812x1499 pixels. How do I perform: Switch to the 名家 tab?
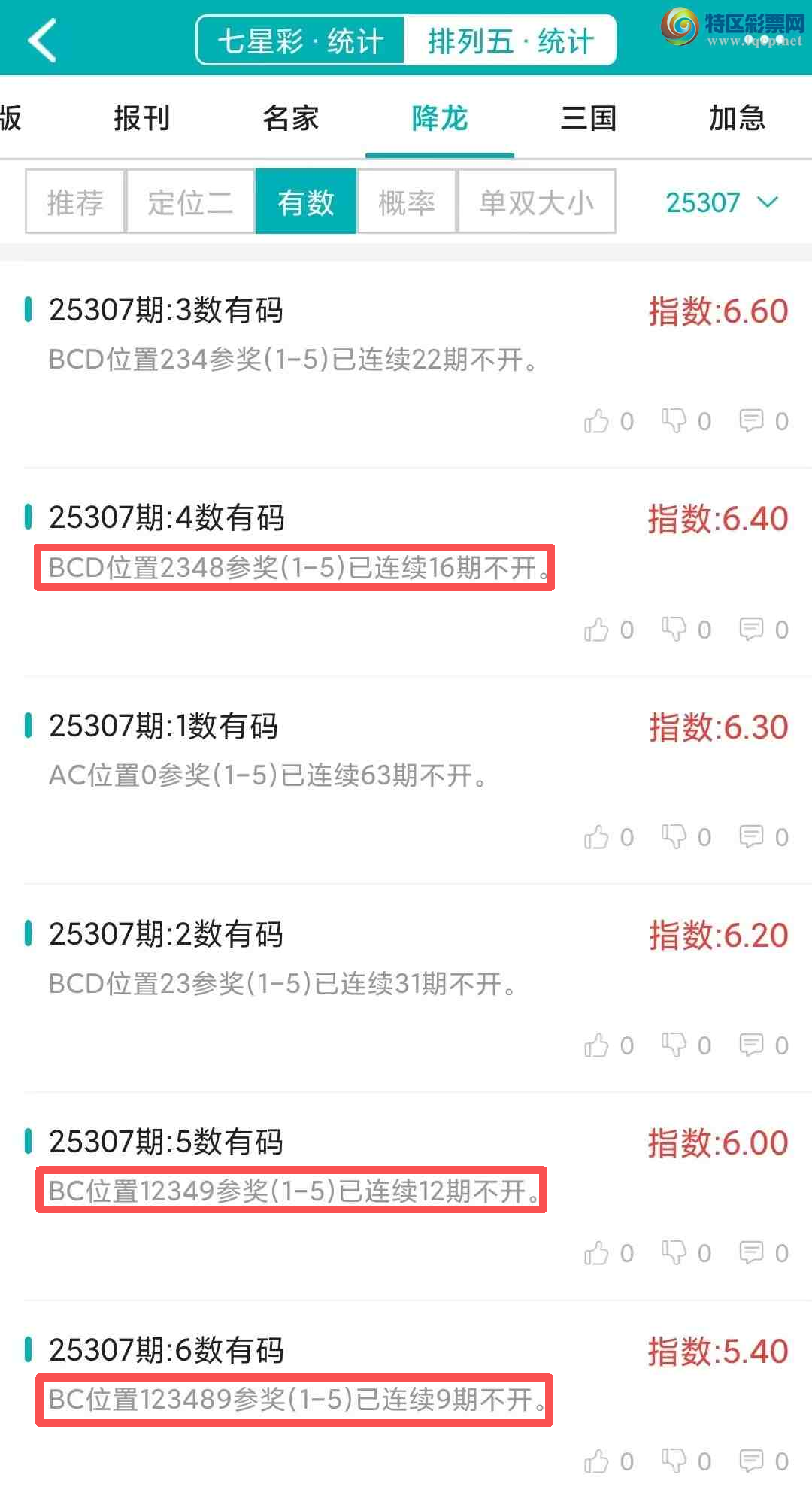point(290,118)
